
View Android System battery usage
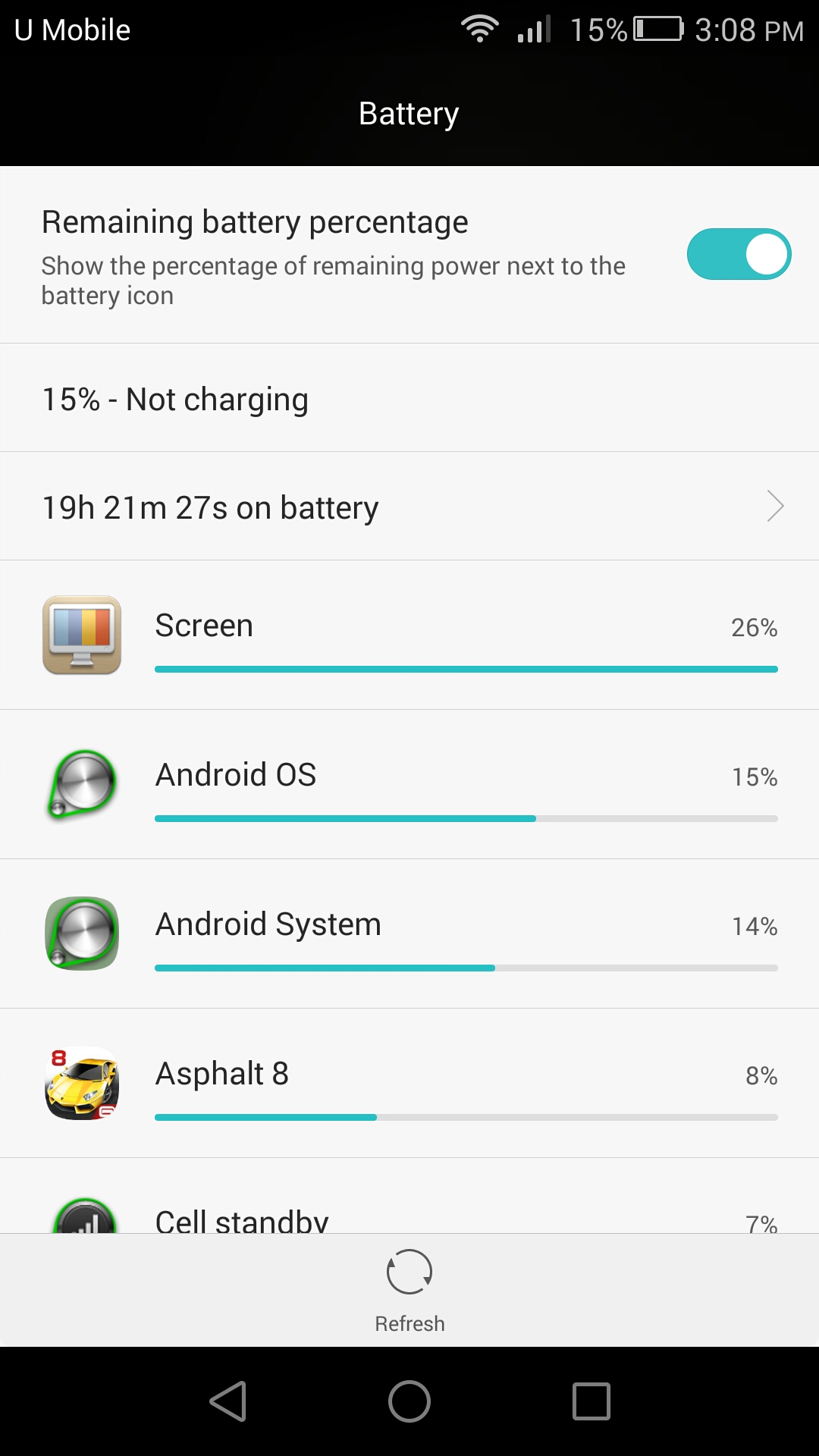(409, 934)
